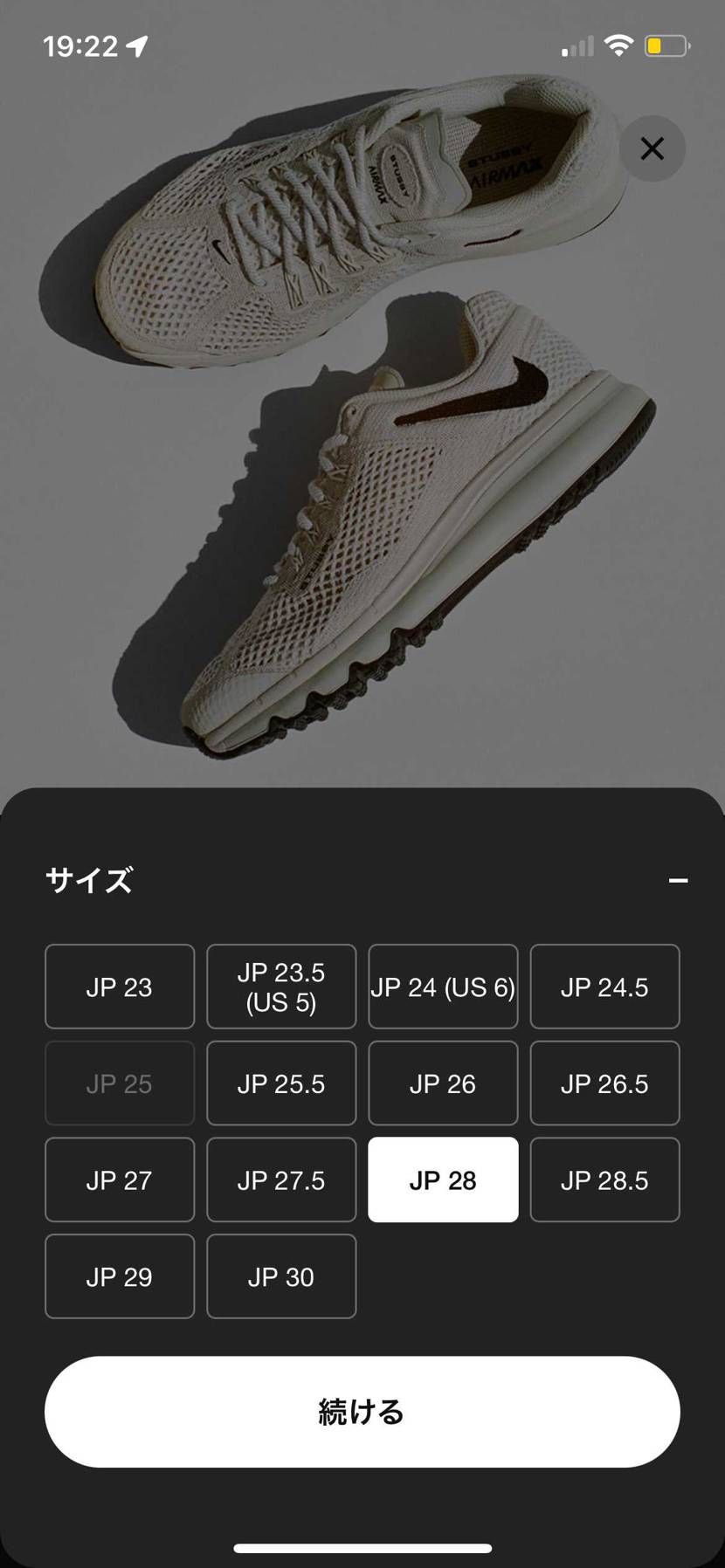Choose size JP 23.5 (US 5)
The image size is (725, 1568).
point(281,987)
